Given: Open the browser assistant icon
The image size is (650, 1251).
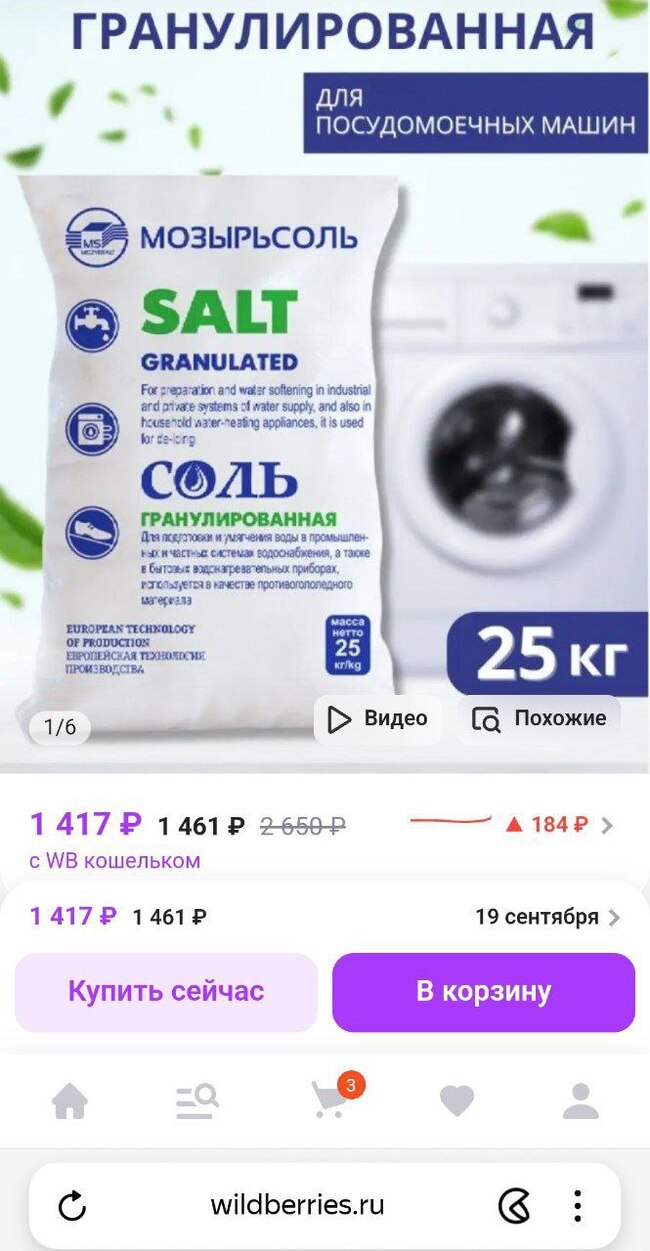Looking at the screenshot, I should tap(515, 1206).
